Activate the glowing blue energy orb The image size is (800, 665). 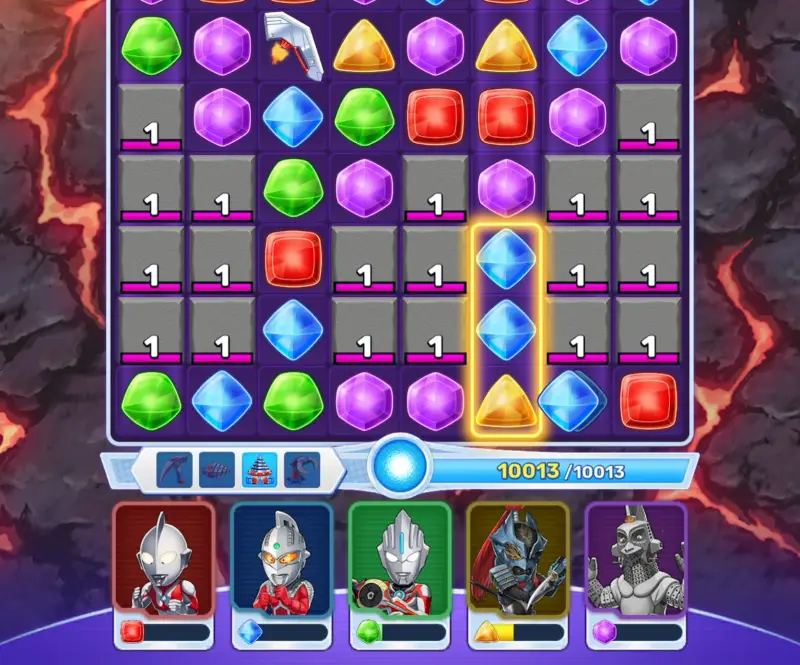[x=400, y=467]
